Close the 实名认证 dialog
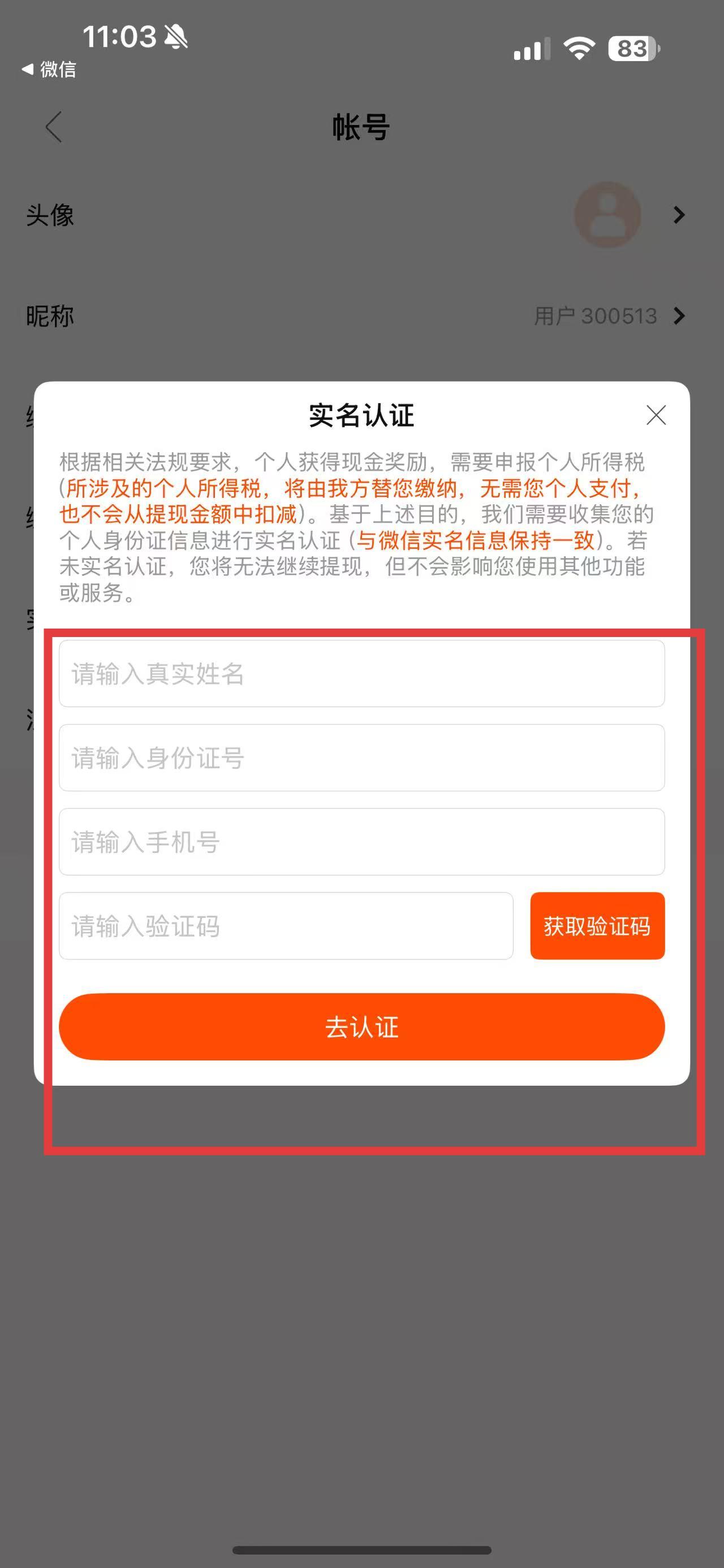This screenshot has width=724, height=1568. coord(656,415)
